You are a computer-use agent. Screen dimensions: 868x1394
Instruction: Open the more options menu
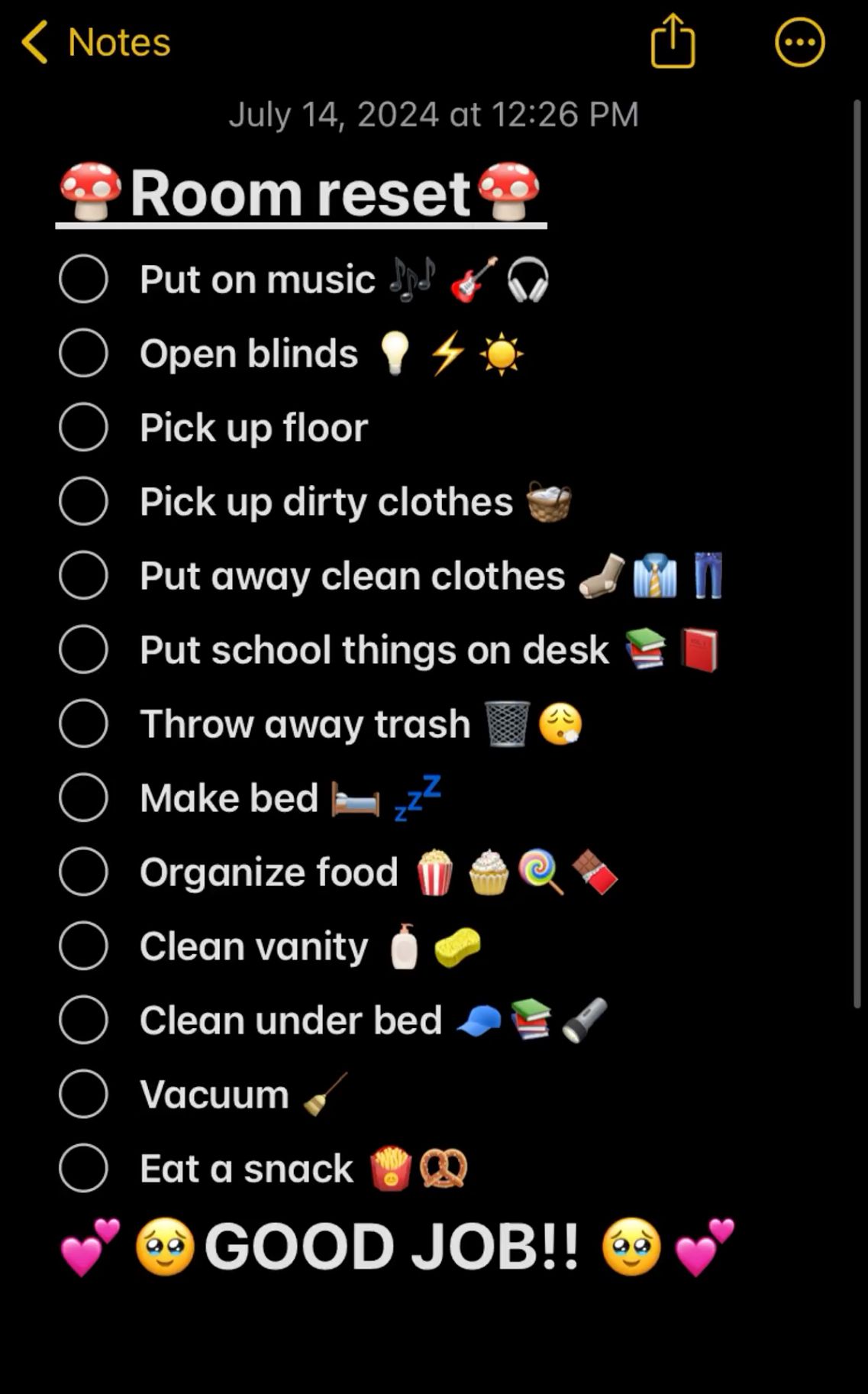coord(799,42)
